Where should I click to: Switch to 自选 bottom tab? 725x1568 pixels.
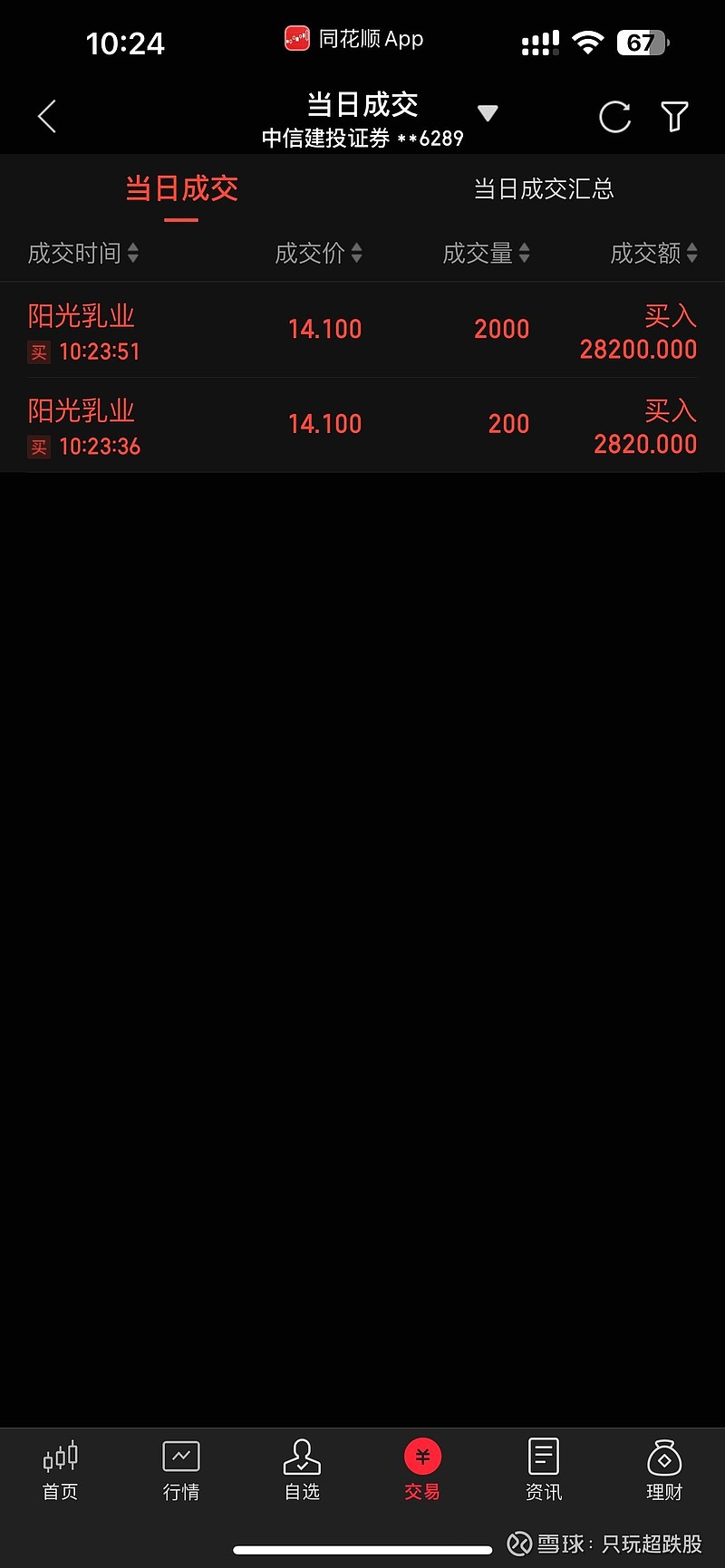(x=302, y=1471)
